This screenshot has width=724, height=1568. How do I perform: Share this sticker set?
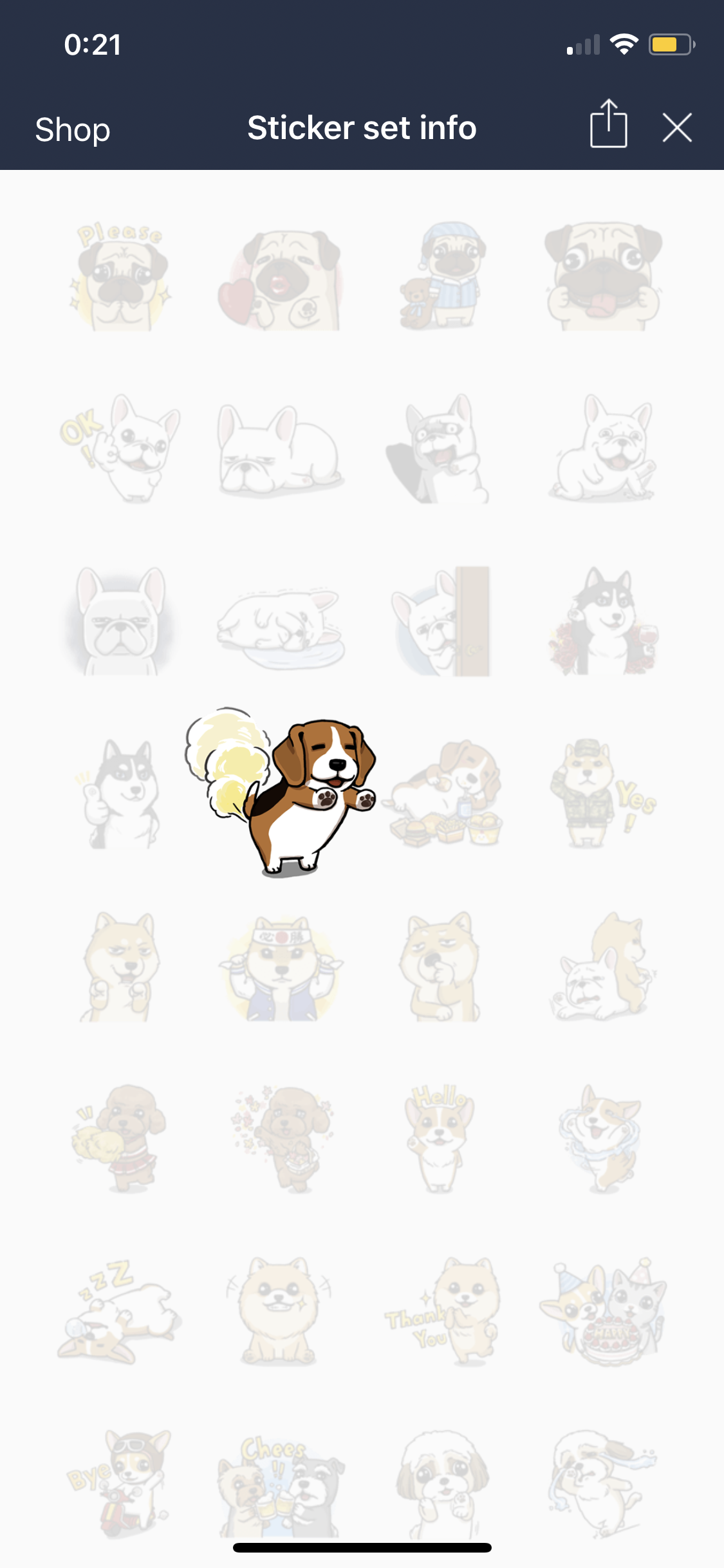point(608,124)
